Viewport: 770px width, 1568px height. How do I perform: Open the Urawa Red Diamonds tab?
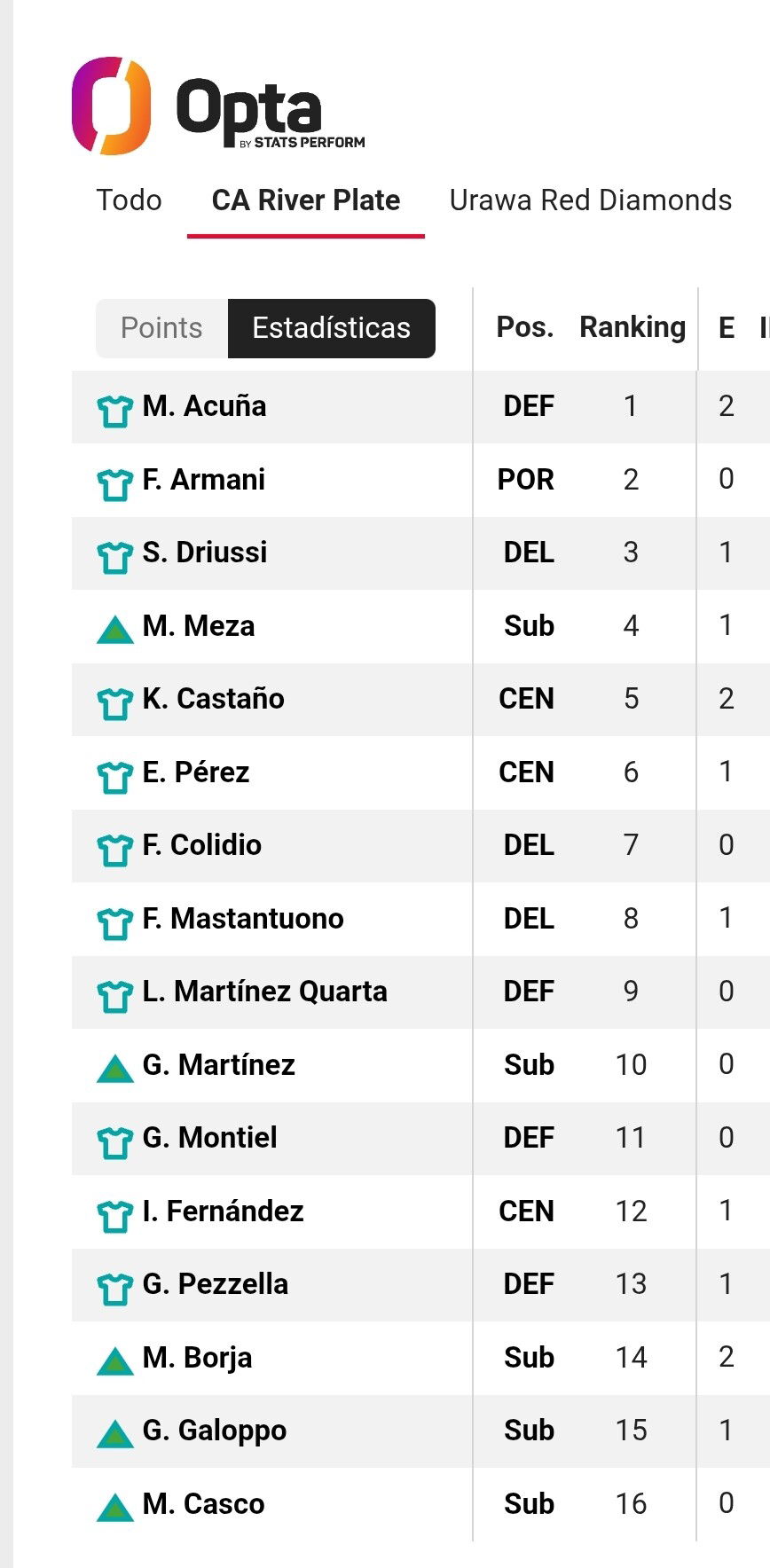[591, 200]
